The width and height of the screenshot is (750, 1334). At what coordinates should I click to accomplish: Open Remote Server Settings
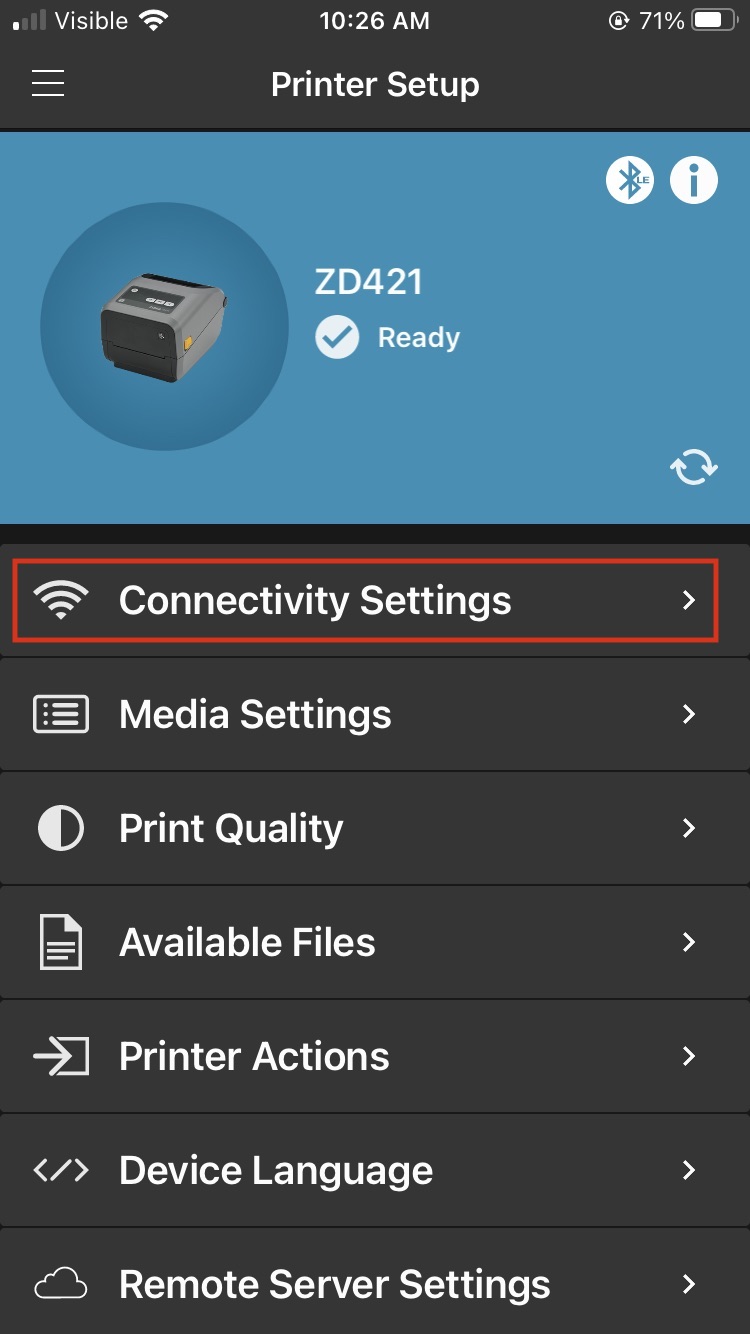tap(365, 1284)
